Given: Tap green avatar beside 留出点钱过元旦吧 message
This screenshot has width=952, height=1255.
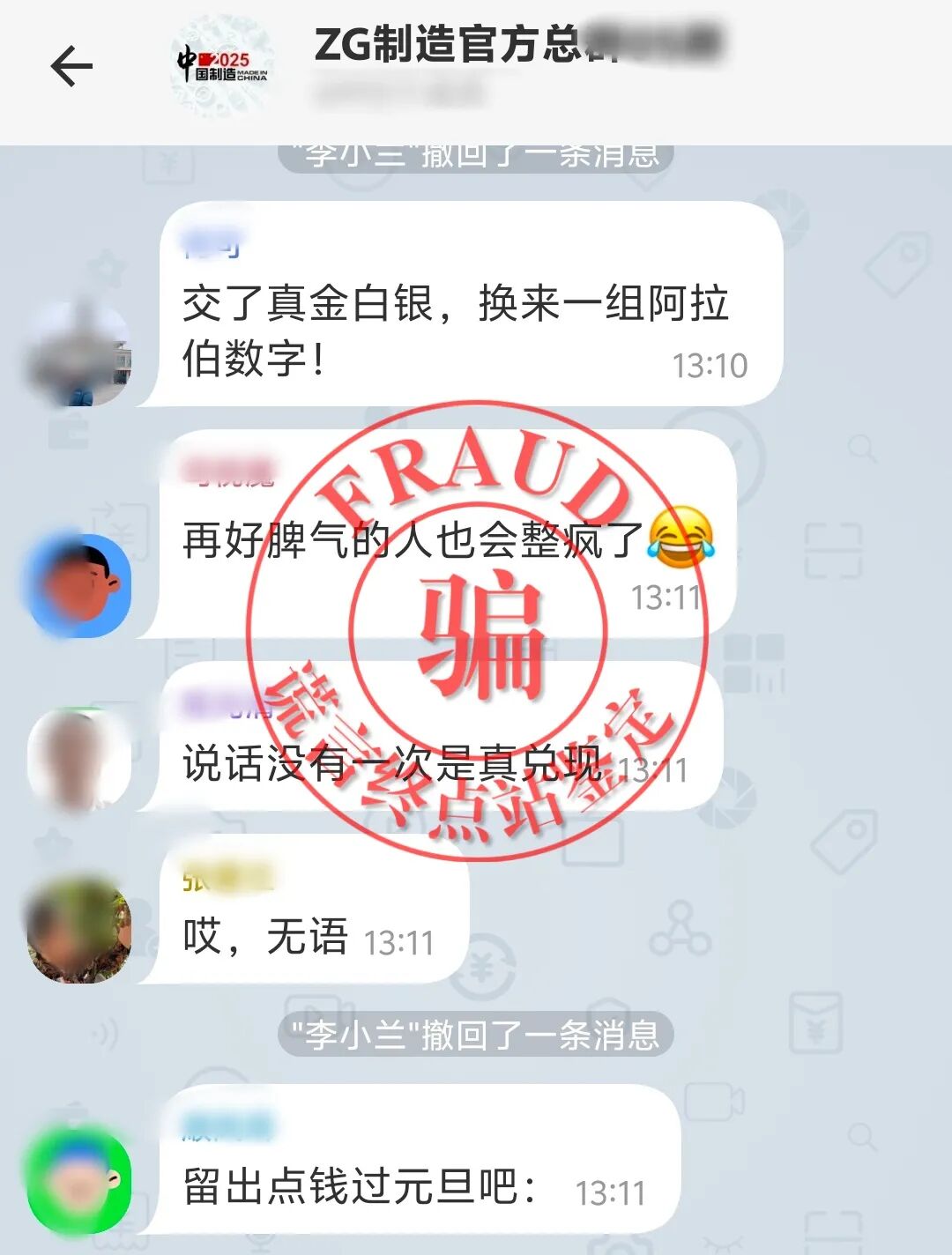Looking at the screenshot, I should point(79,1181).
